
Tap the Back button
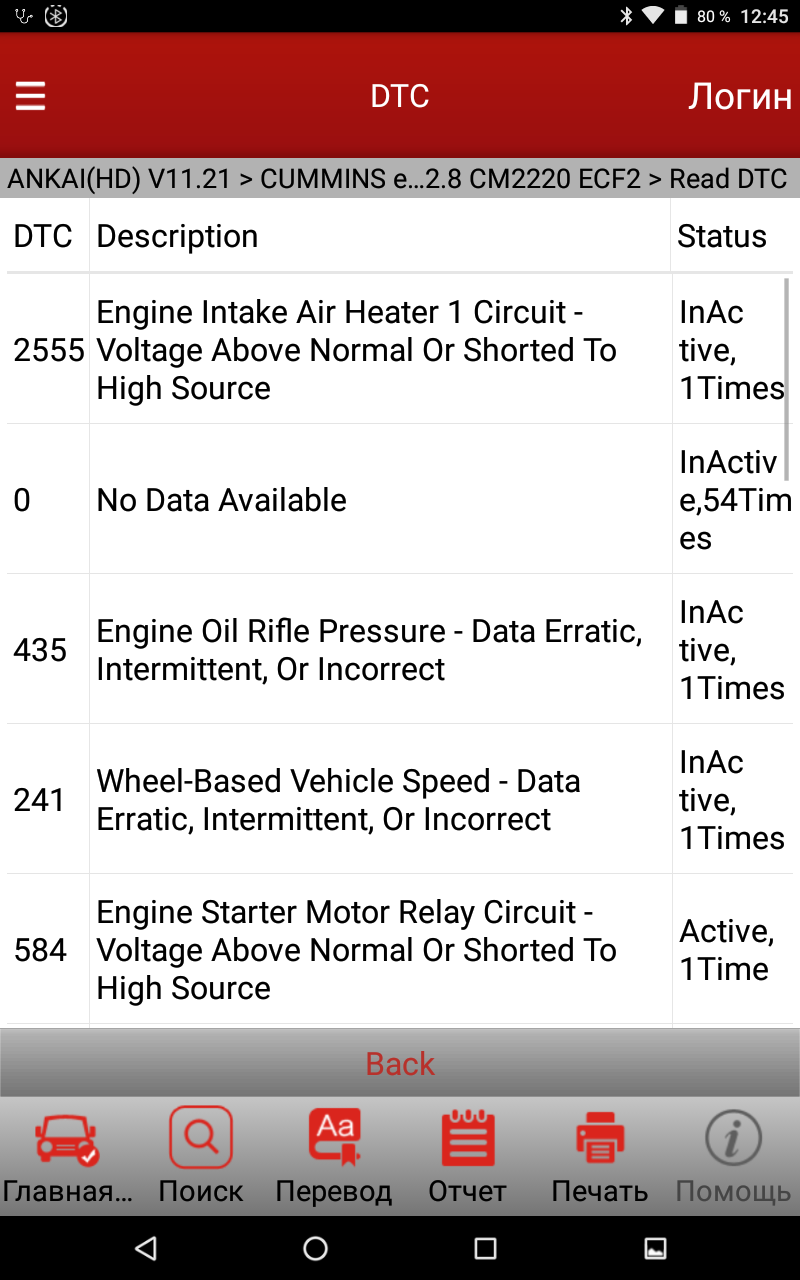click(x=400, y=1063)
